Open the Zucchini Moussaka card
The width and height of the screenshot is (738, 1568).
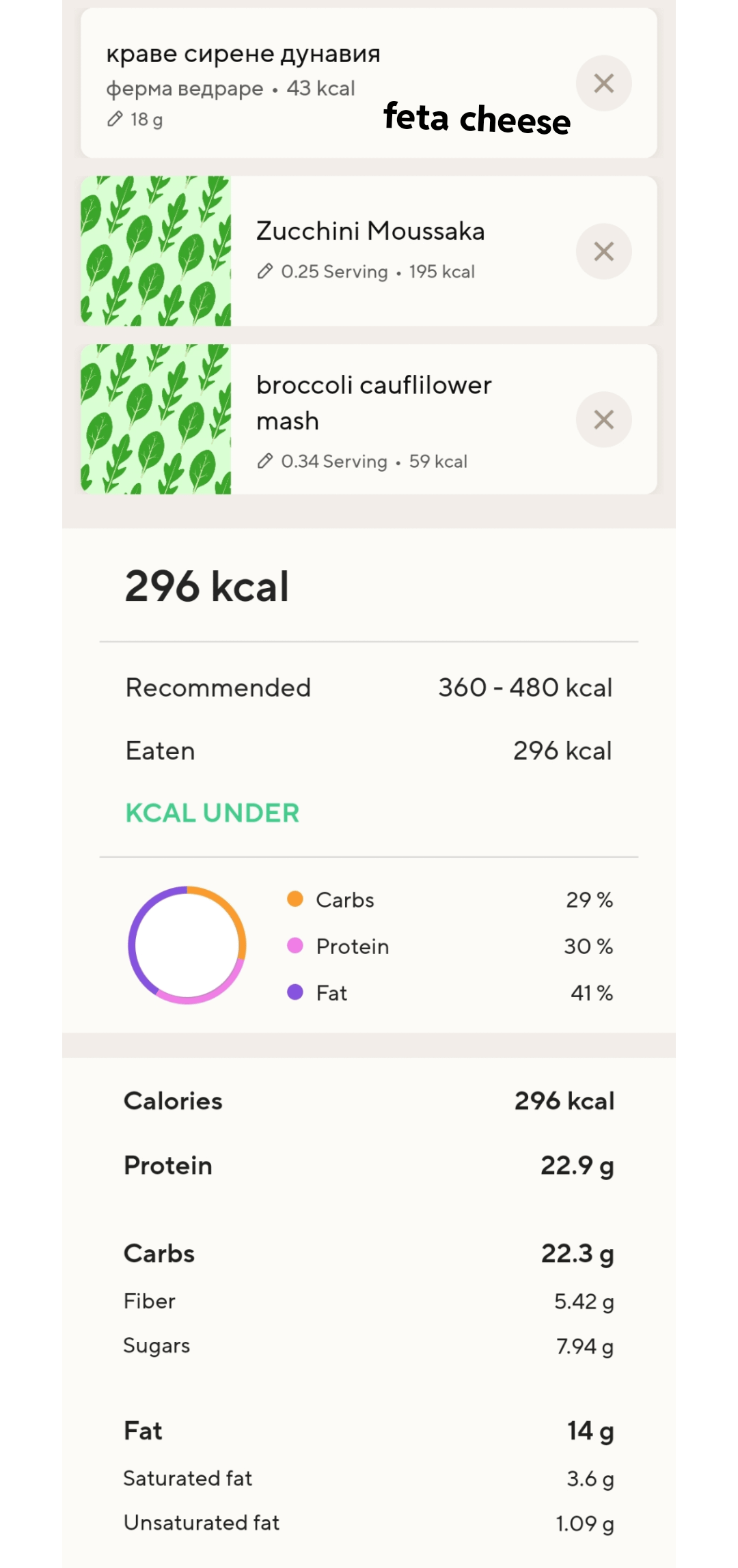370,232
